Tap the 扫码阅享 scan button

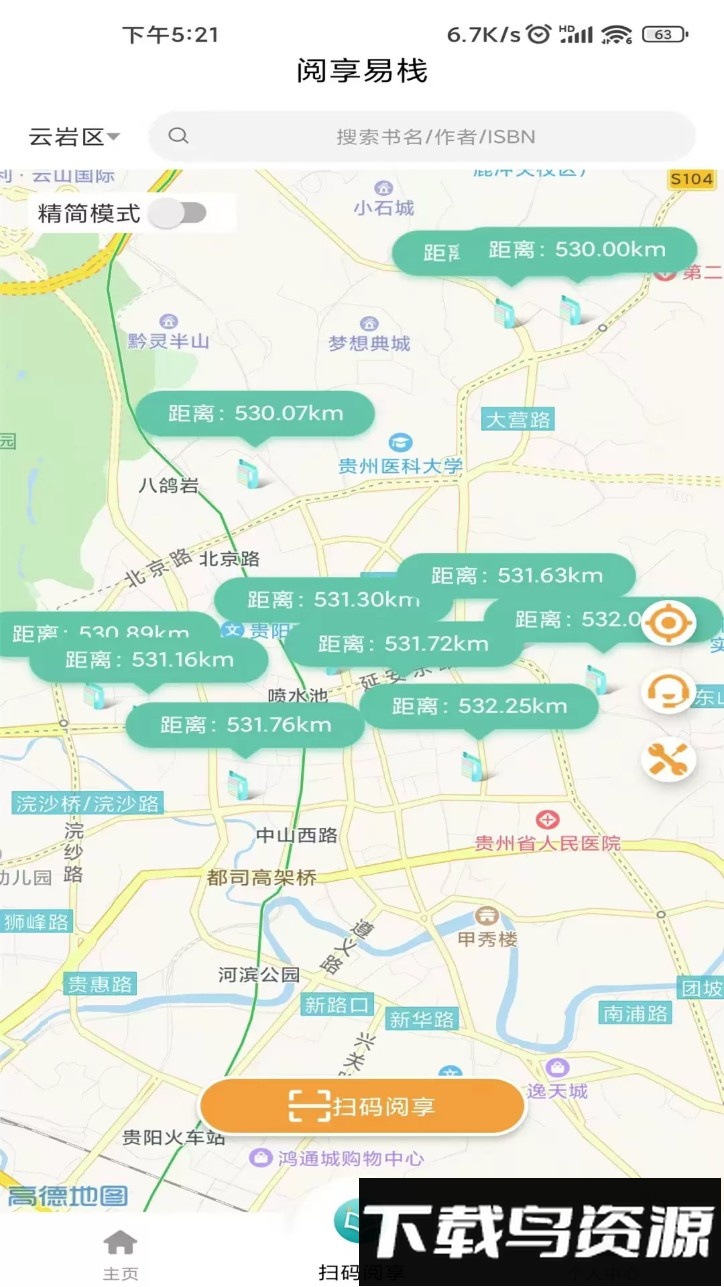tap(362, 1106)
